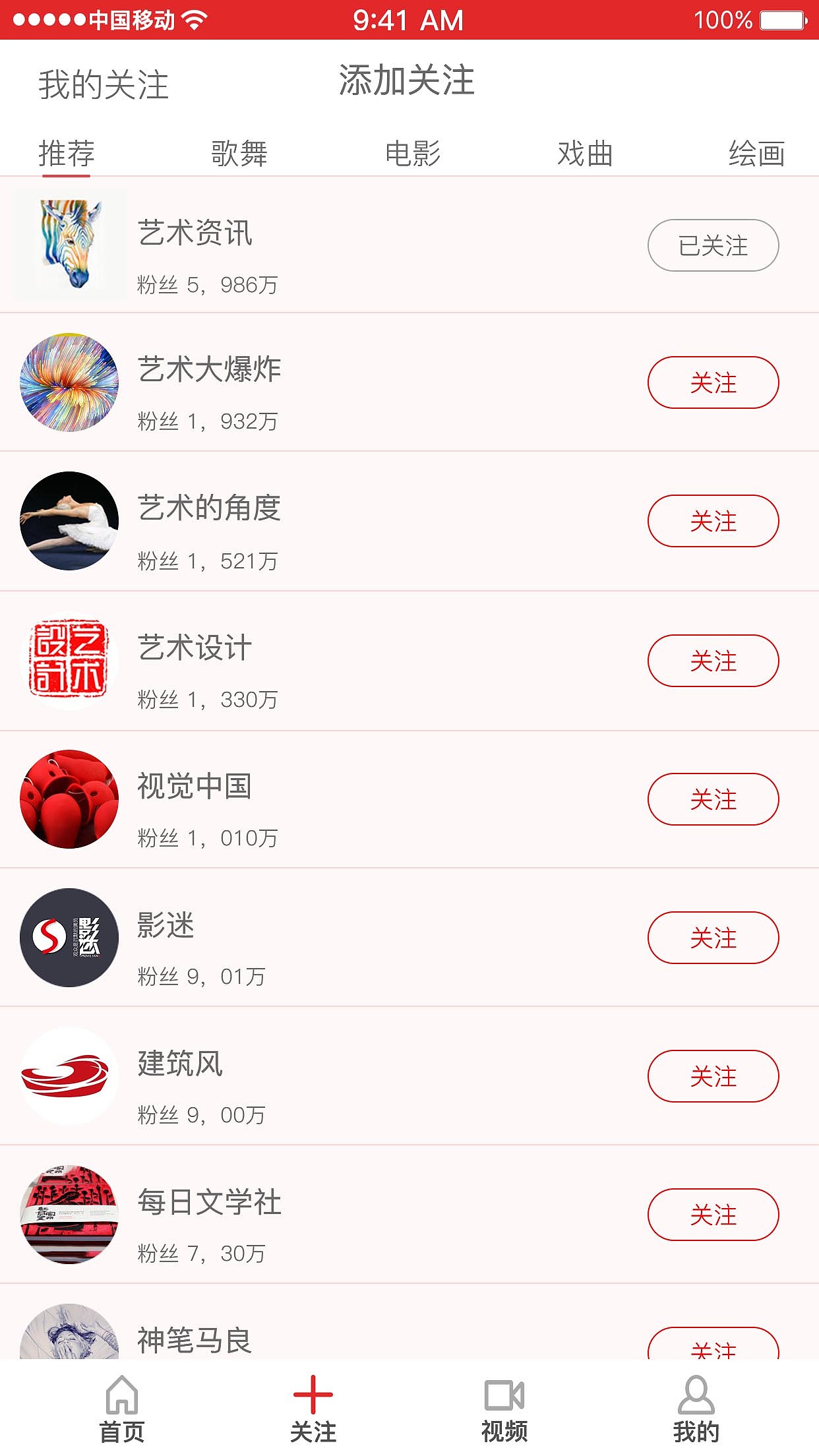This screenshot has height=1456, width=819.
Task: Click 我的关注 in the header
Action: (103, 82)
